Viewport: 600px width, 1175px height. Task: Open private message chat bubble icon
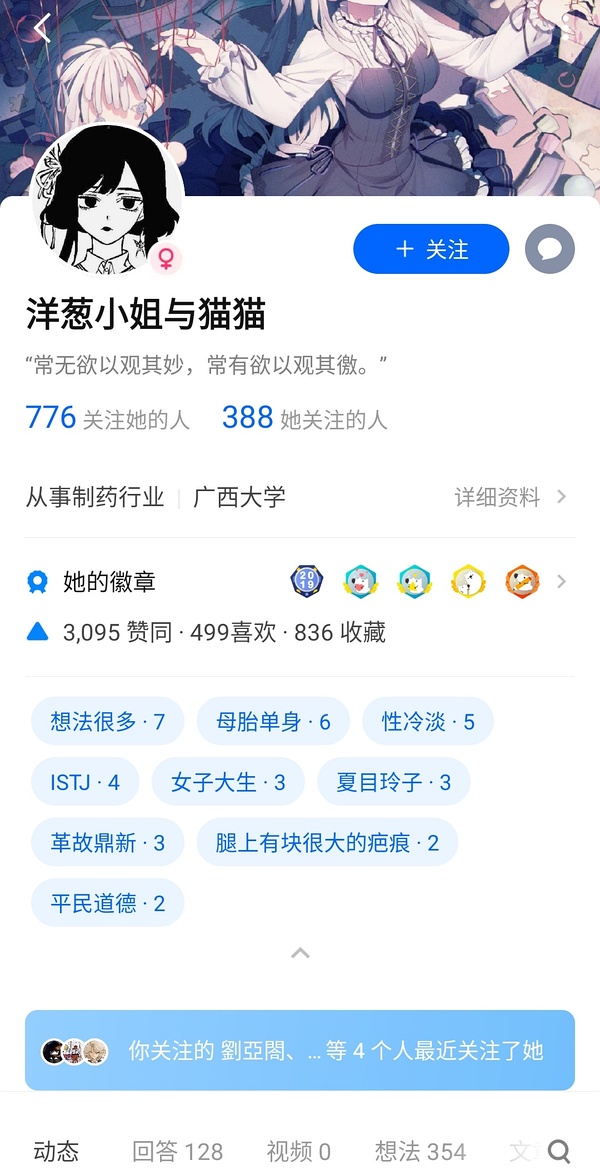click(x=550, y=249)
